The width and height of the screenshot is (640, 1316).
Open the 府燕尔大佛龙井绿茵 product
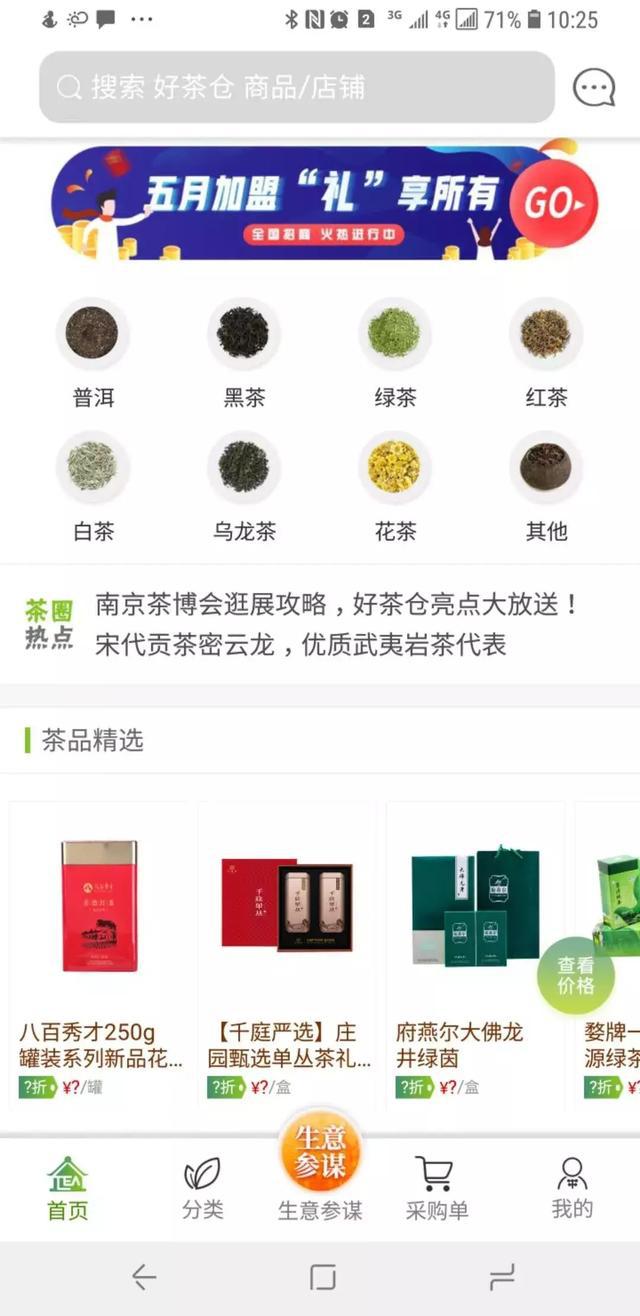474,950
